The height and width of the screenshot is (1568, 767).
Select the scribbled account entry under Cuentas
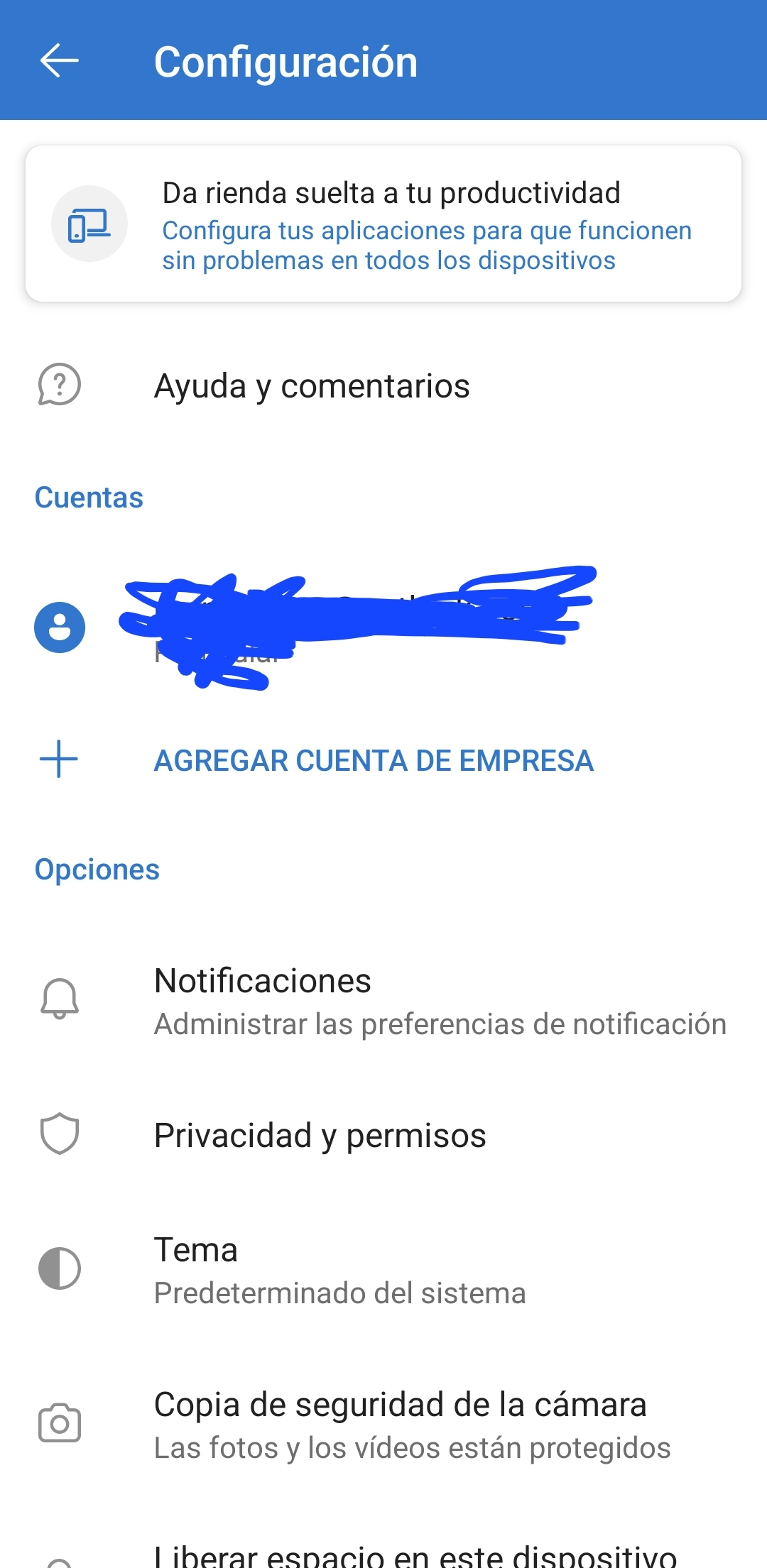[x=355, y=627]
